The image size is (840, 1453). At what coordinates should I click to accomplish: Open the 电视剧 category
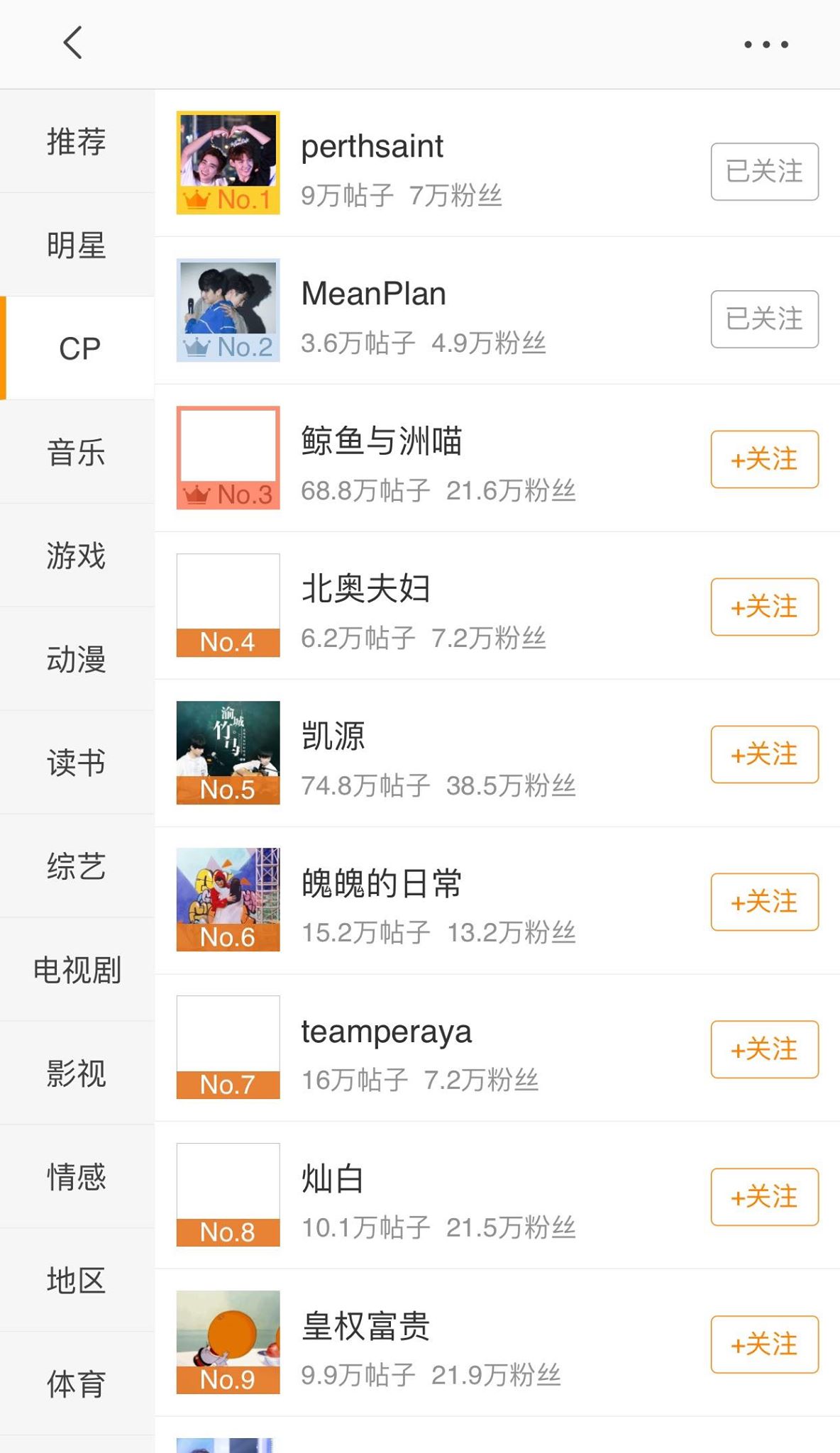click(77, 970)
